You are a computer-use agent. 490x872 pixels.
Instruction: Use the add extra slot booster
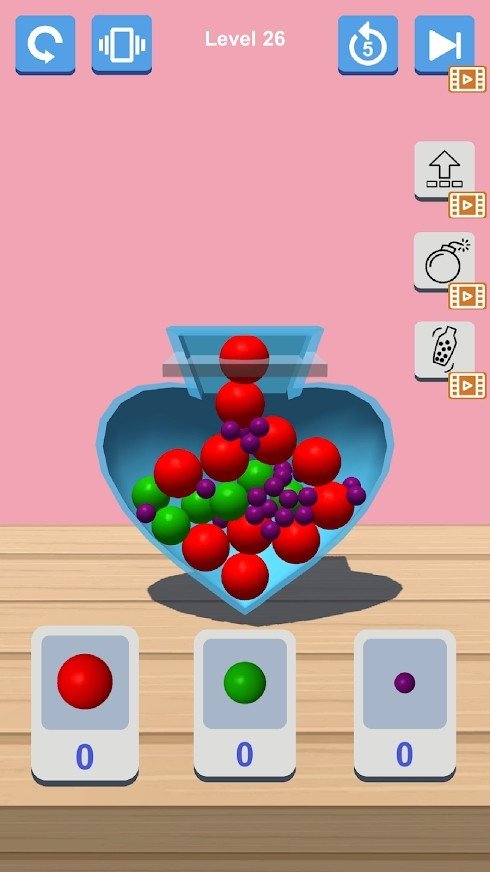(444, 171)
